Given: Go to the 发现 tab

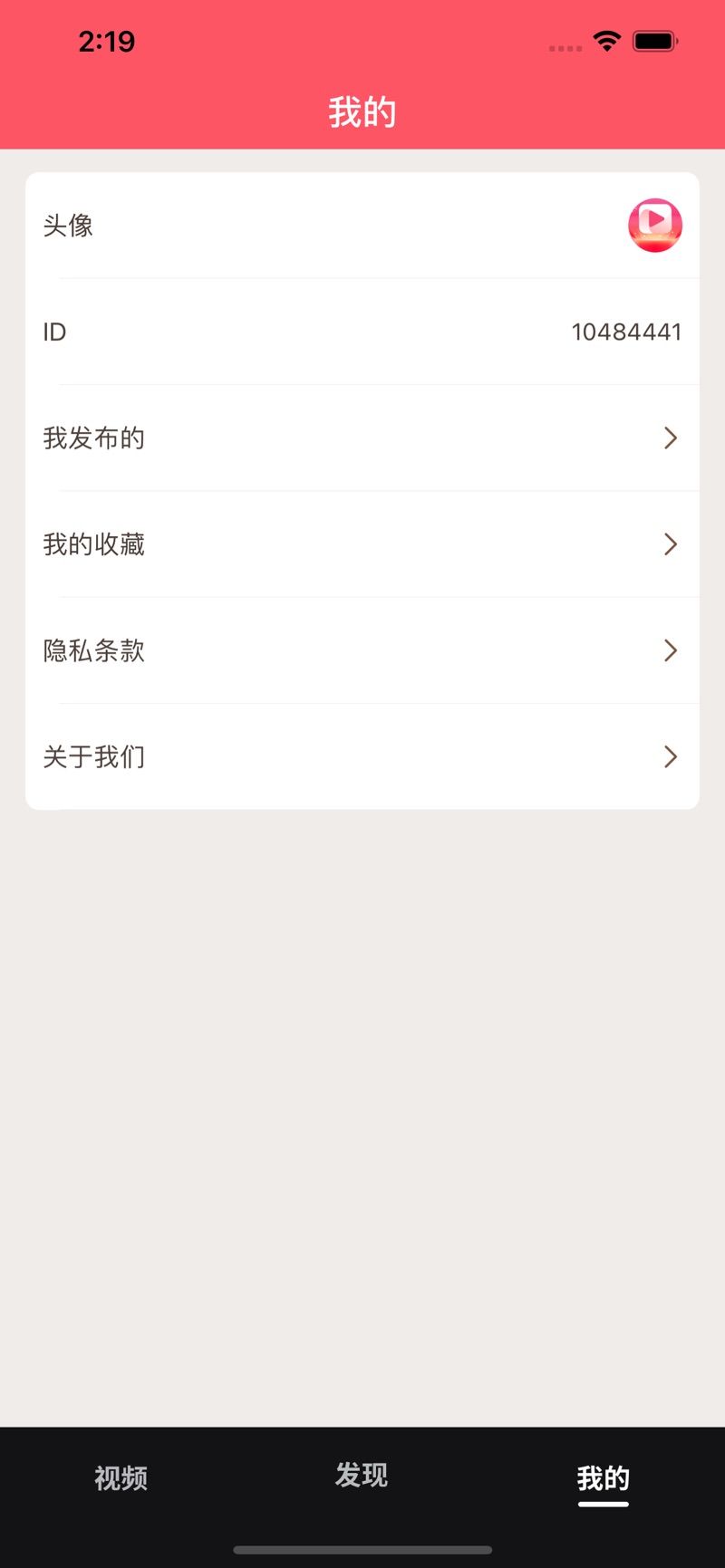Looking at the screenshot, I should [362, 1475].
